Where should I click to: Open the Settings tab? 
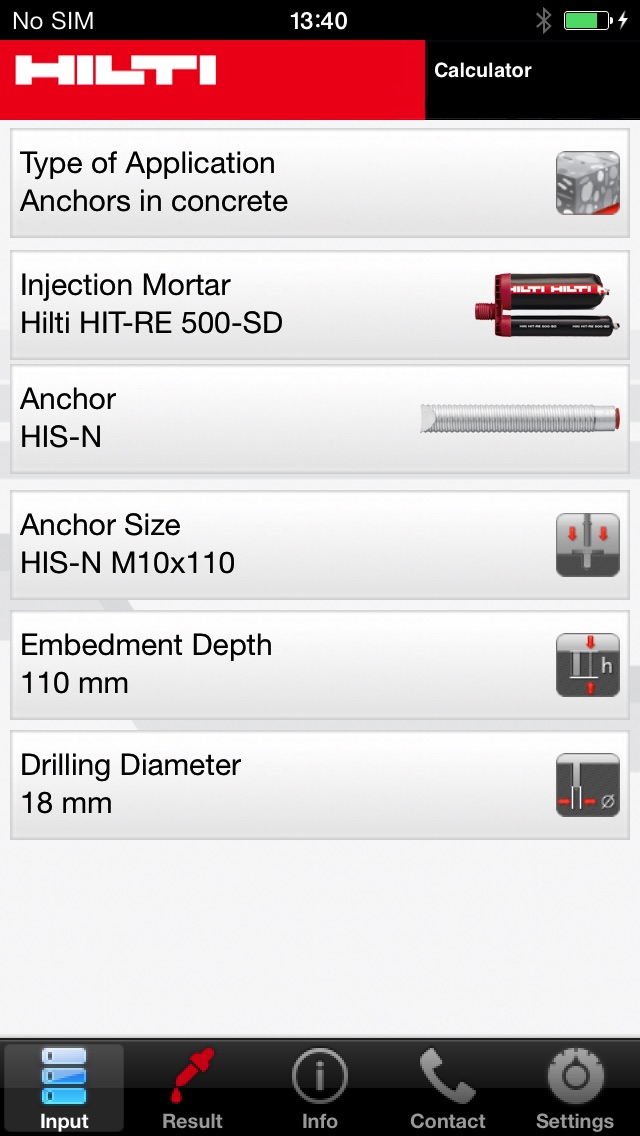point(575,1088)
